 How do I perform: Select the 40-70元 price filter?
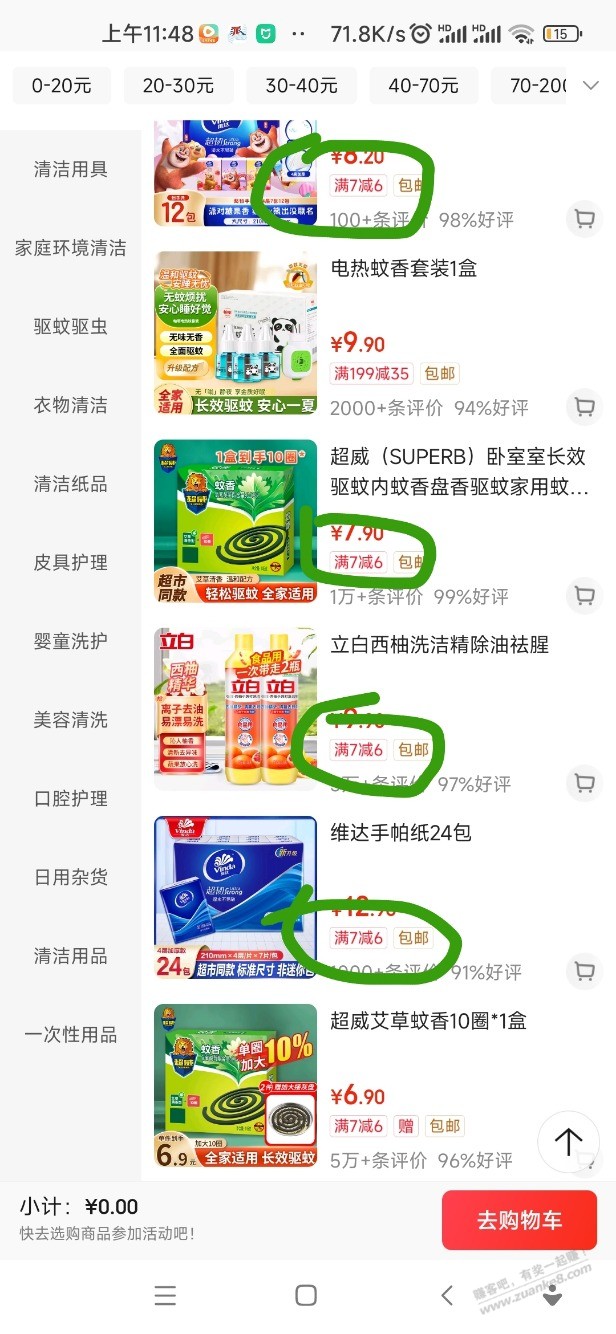(423, 86)
